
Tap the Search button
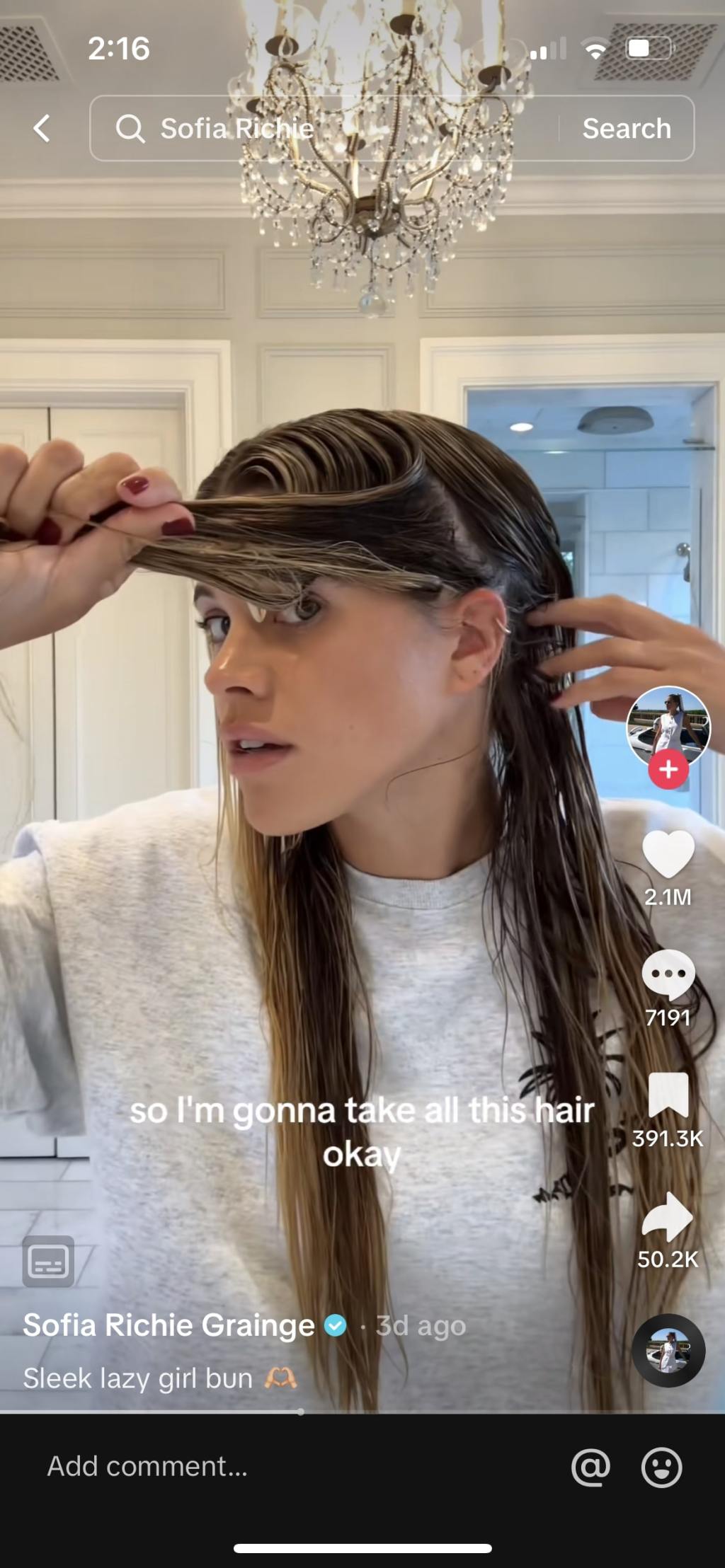tap(626, 128)
